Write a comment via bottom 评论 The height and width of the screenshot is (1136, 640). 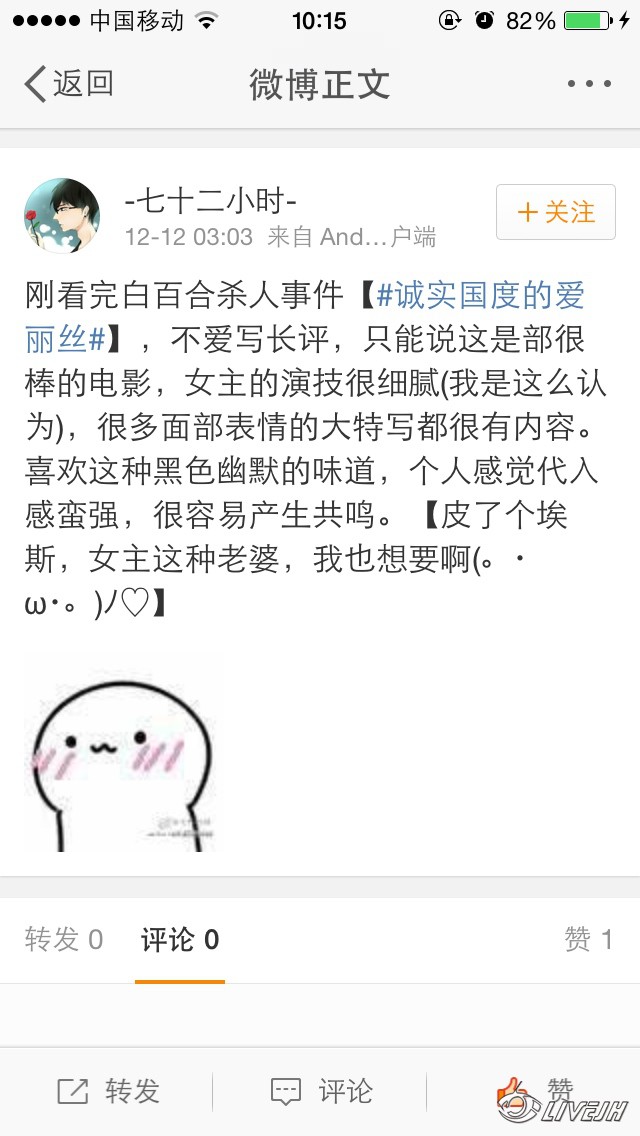point(322,1091)
